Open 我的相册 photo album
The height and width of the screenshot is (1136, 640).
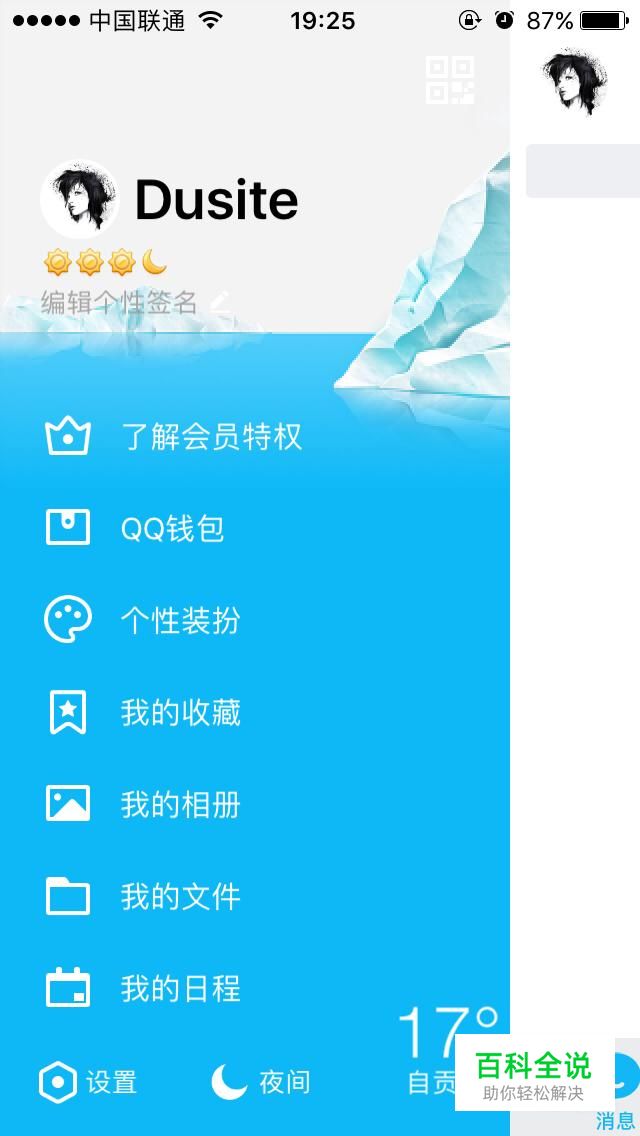click(x=180, y=804)
